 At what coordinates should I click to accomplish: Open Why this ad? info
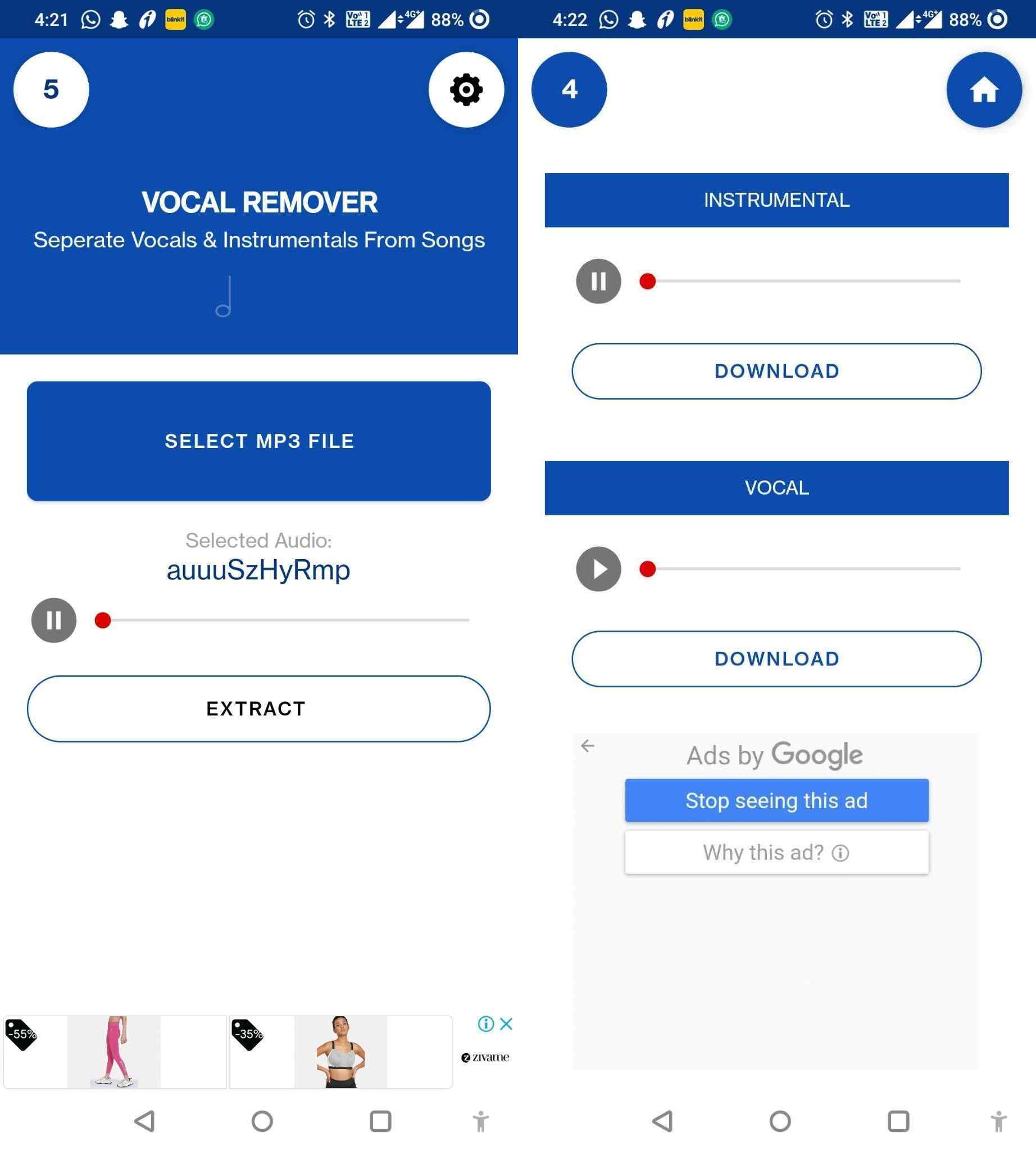[776, 852]
